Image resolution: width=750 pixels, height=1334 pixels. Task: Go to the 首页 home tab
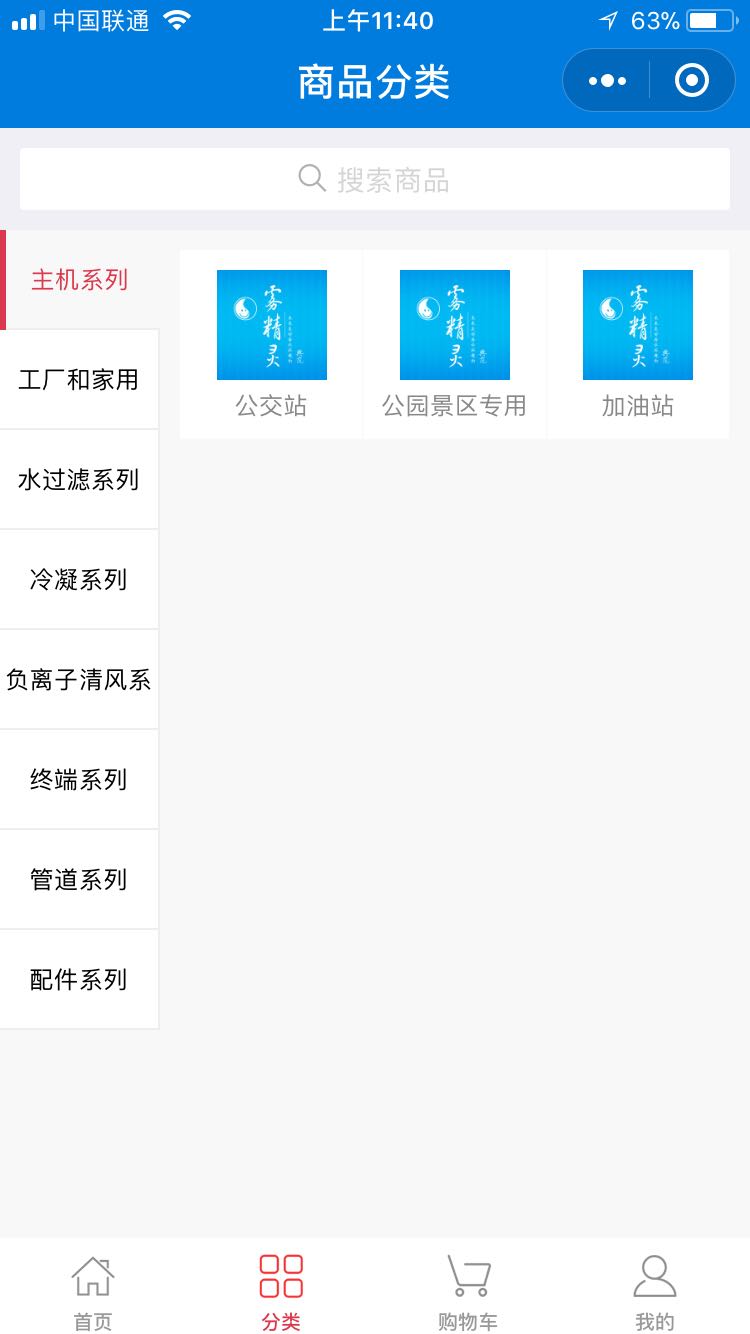pos(93,1292)
